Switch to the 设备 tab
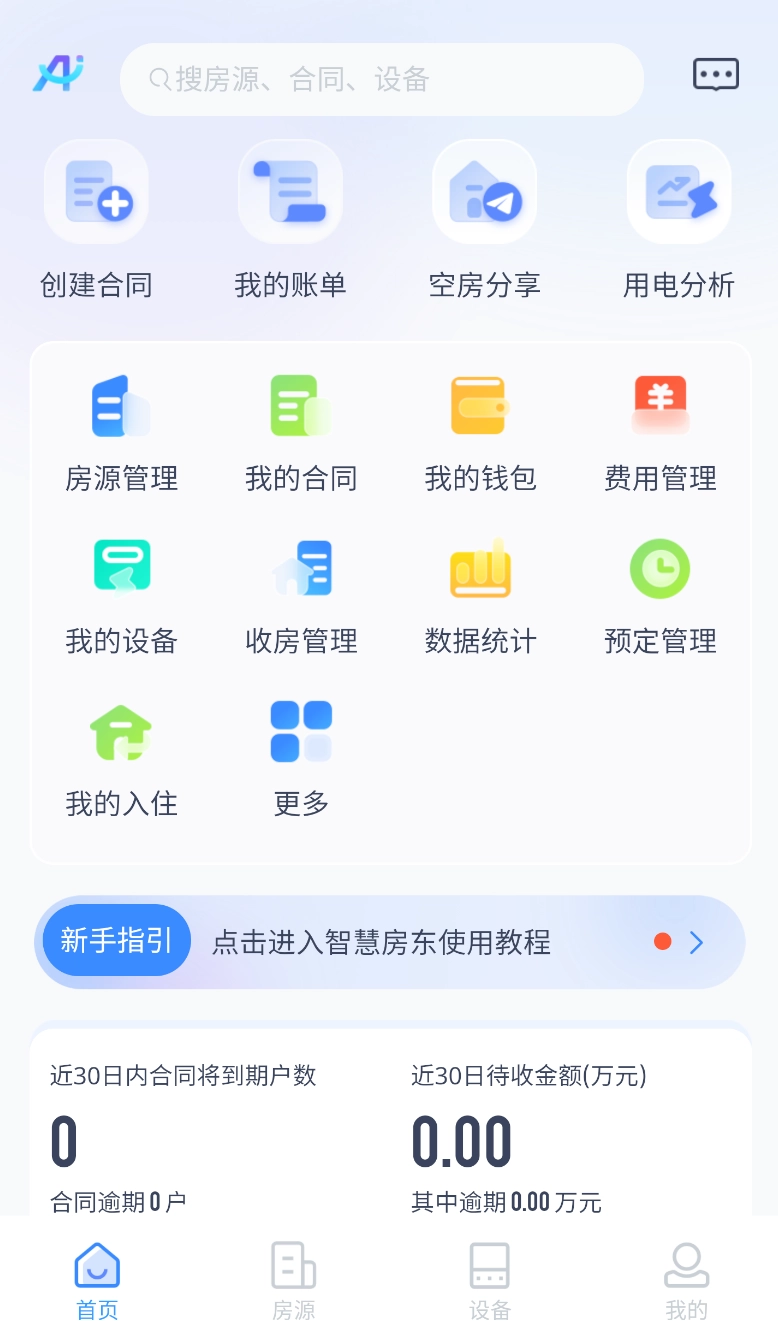The image size is (778, 1332). (490, 1280)
